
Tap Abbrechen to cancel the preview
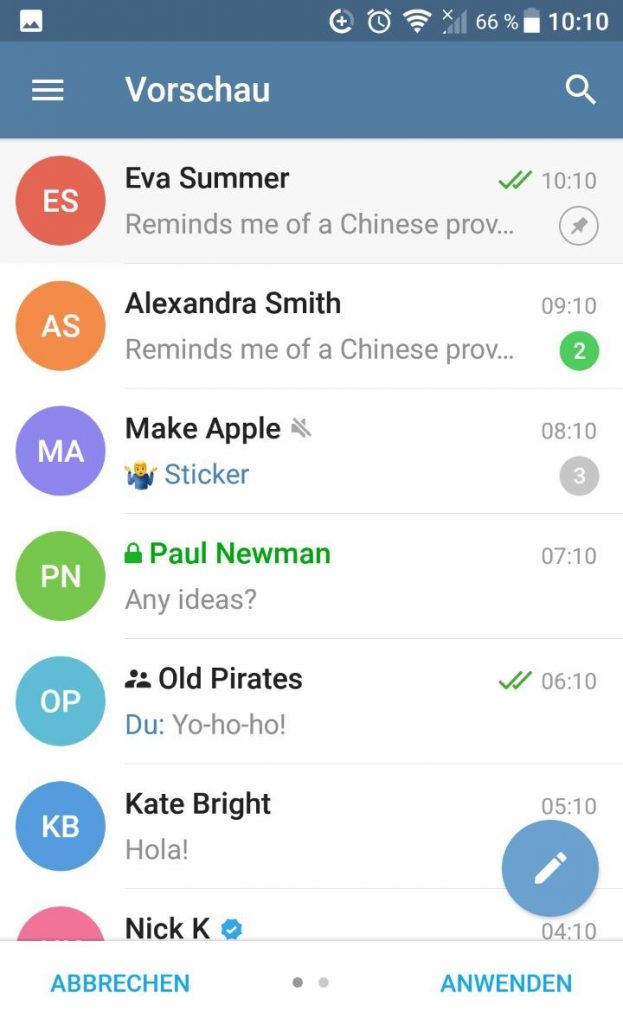pyautogui.click(x=120, y=983)
